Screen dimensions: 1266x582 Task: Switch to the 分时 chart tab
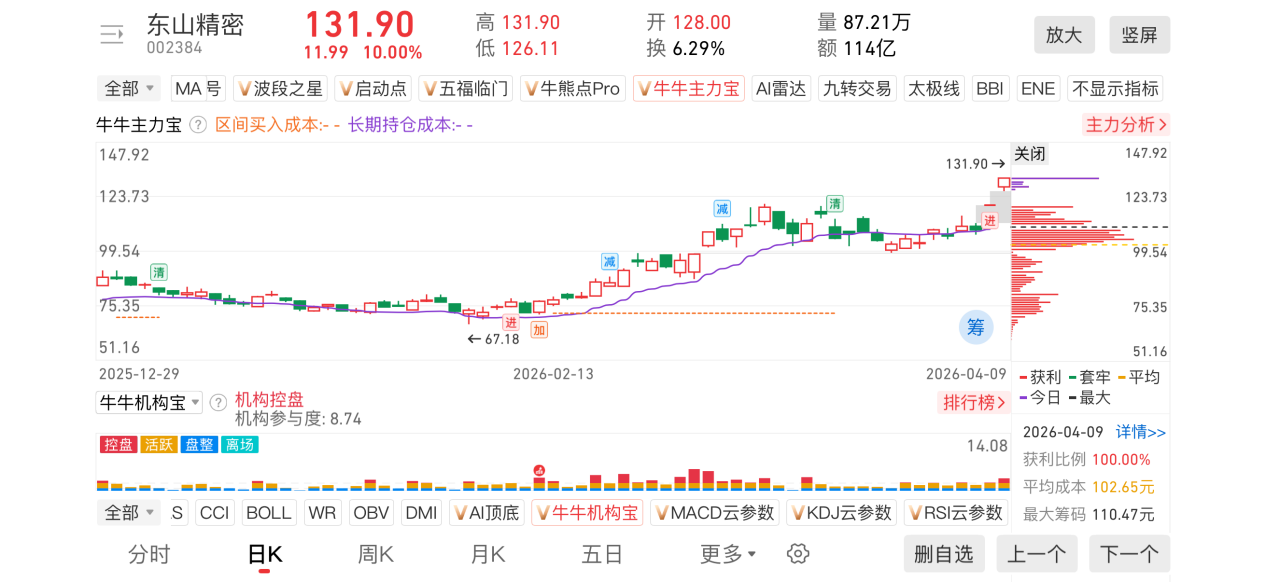pyautogui.click(x=149, y=554)
